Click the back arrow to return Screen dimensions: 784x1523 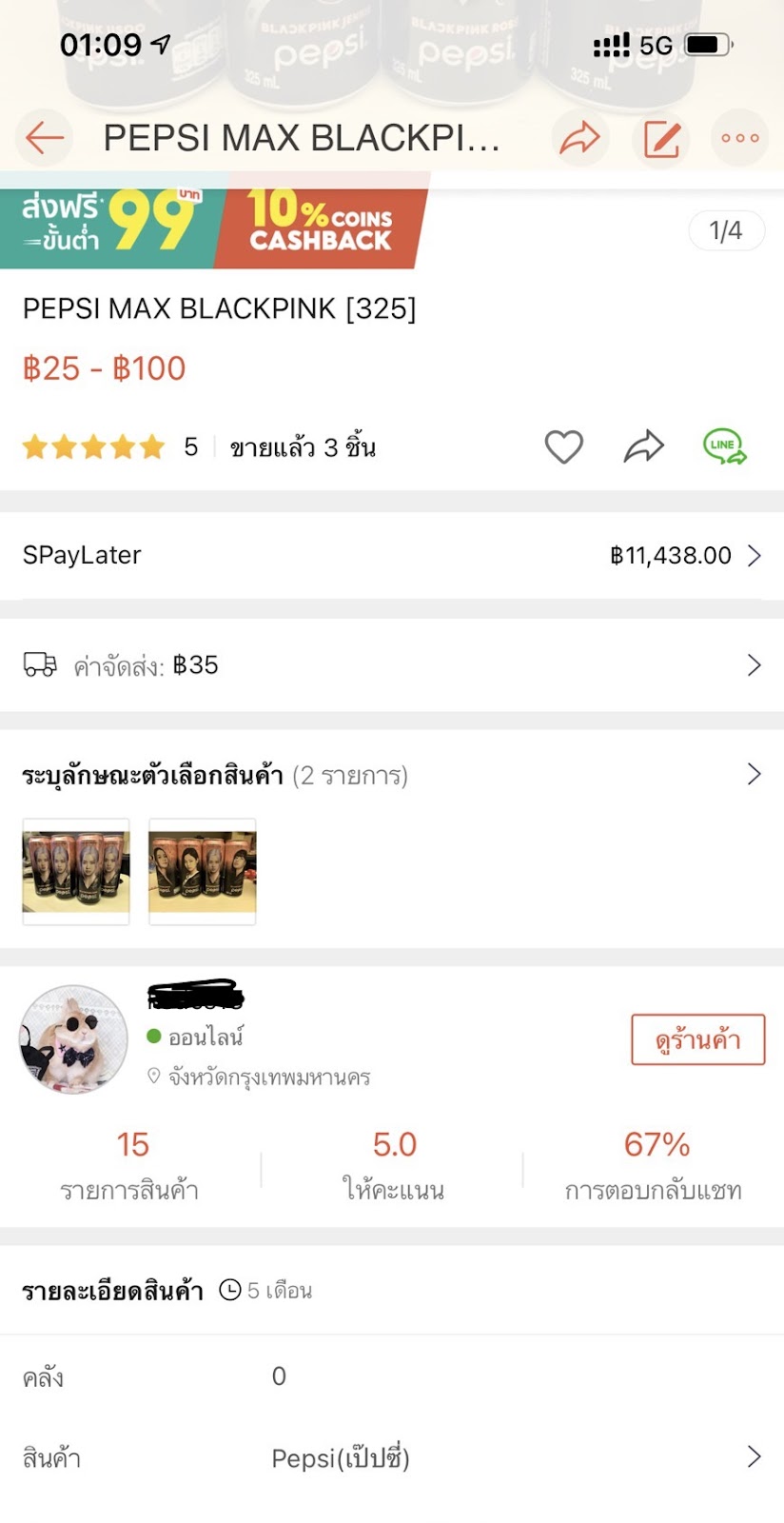43,138
